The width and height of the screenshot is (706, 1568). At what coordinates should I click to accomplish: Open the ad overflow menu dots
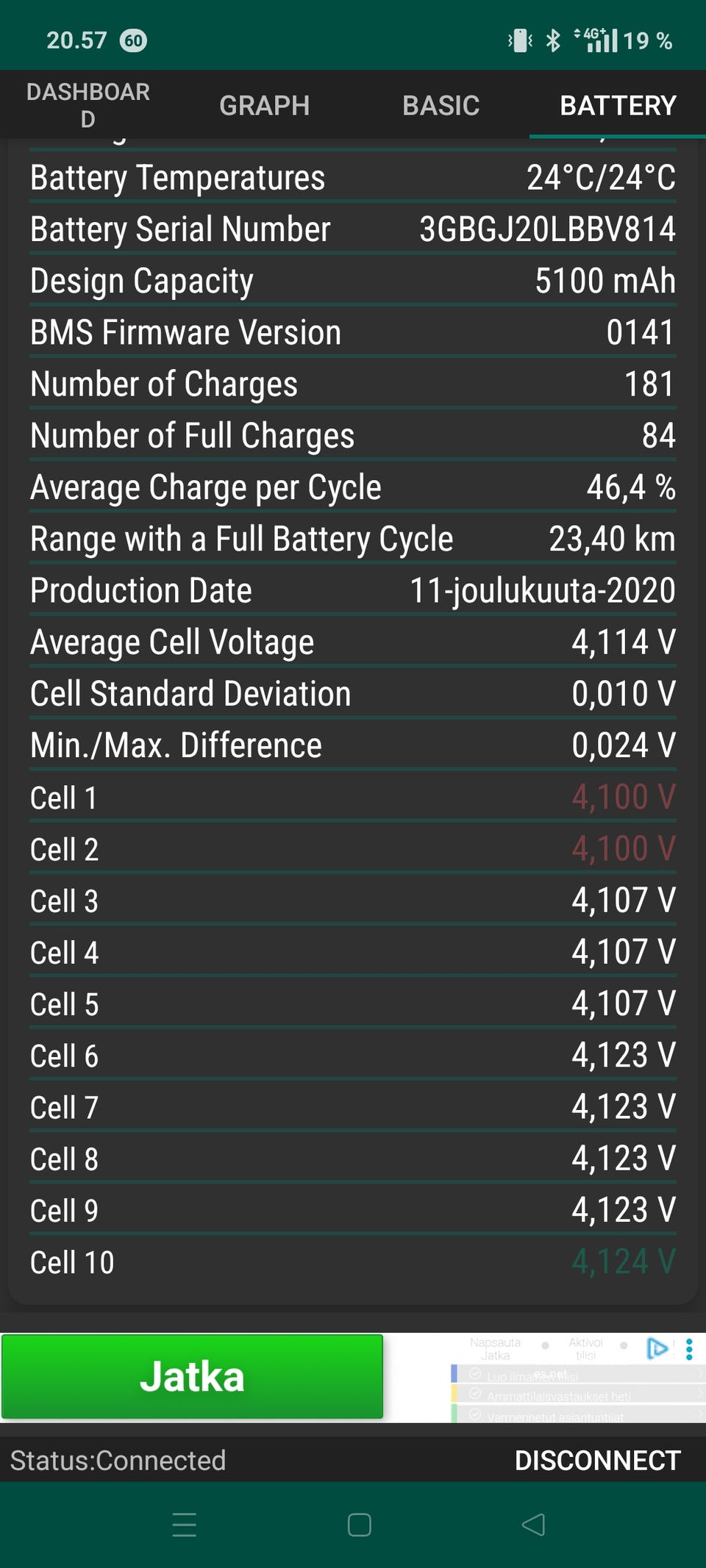click(689, 1349)
